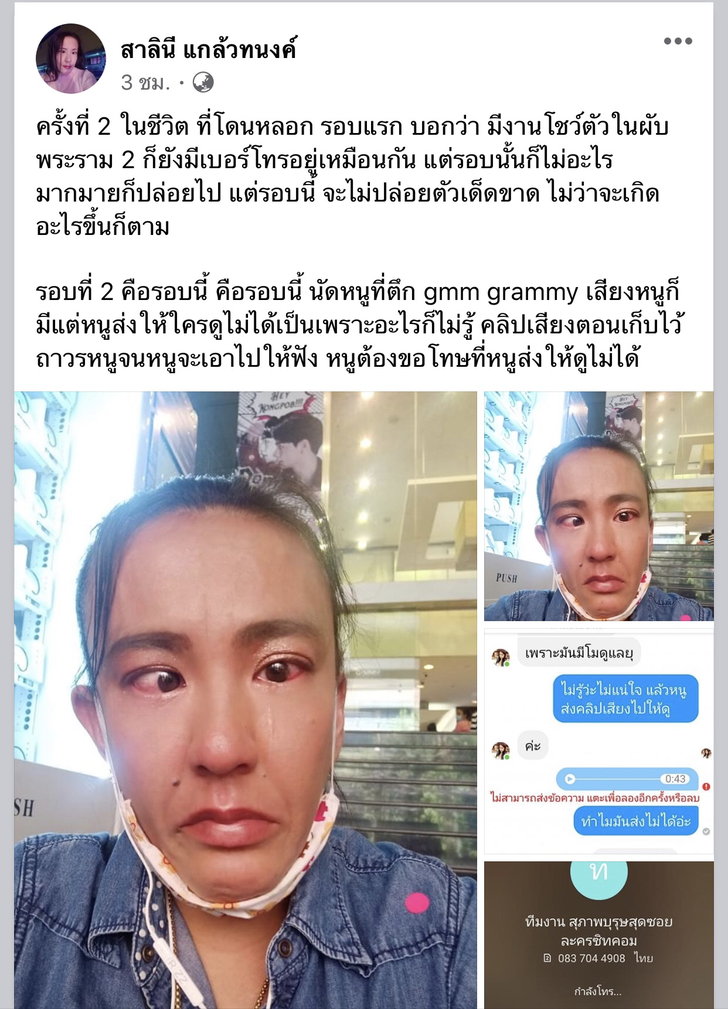
Task: Open the post's three-dot overflow menu
Action: pyautogui.click(x=677, y=41)
